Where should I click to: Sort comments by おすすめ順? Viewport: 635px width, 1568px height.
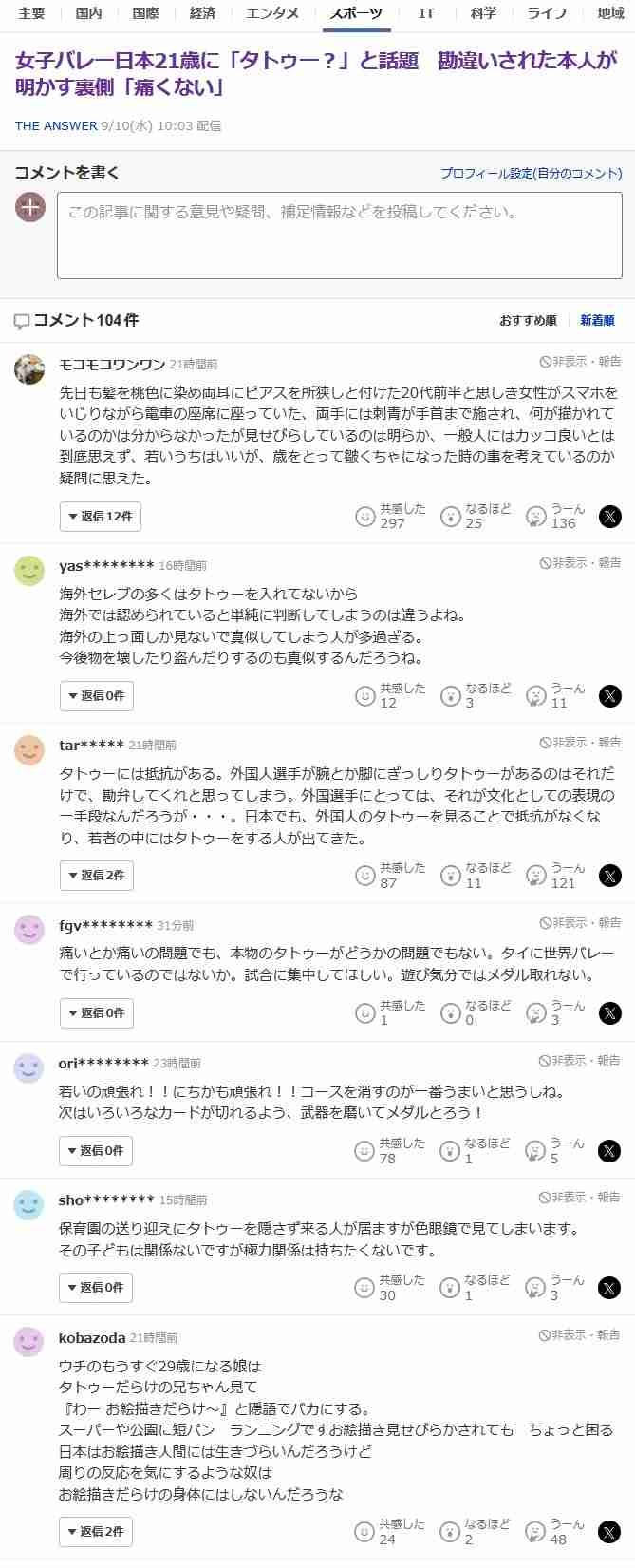pyautogui.click(x=528, y=321)
